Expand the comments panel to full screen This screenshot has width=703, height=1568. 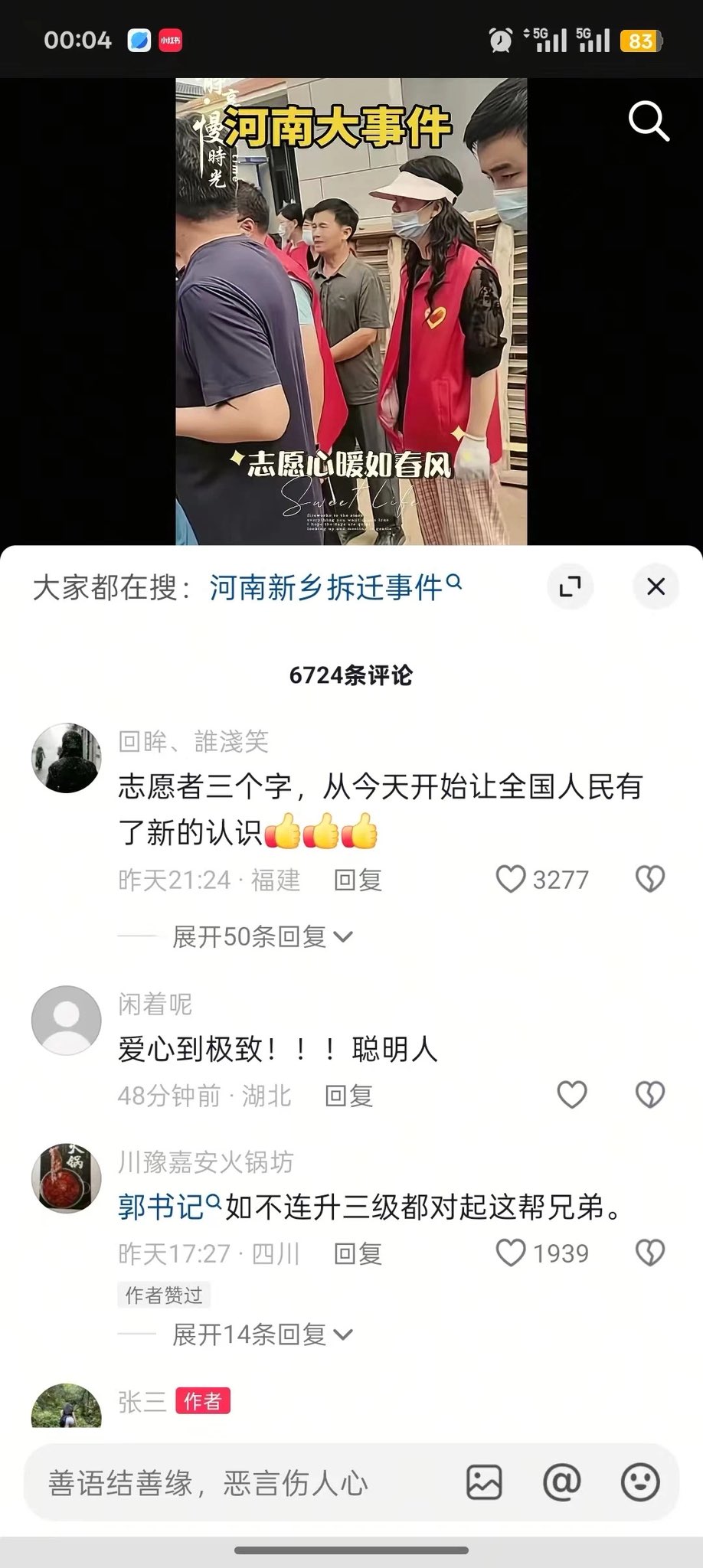[x=571, y=587]
